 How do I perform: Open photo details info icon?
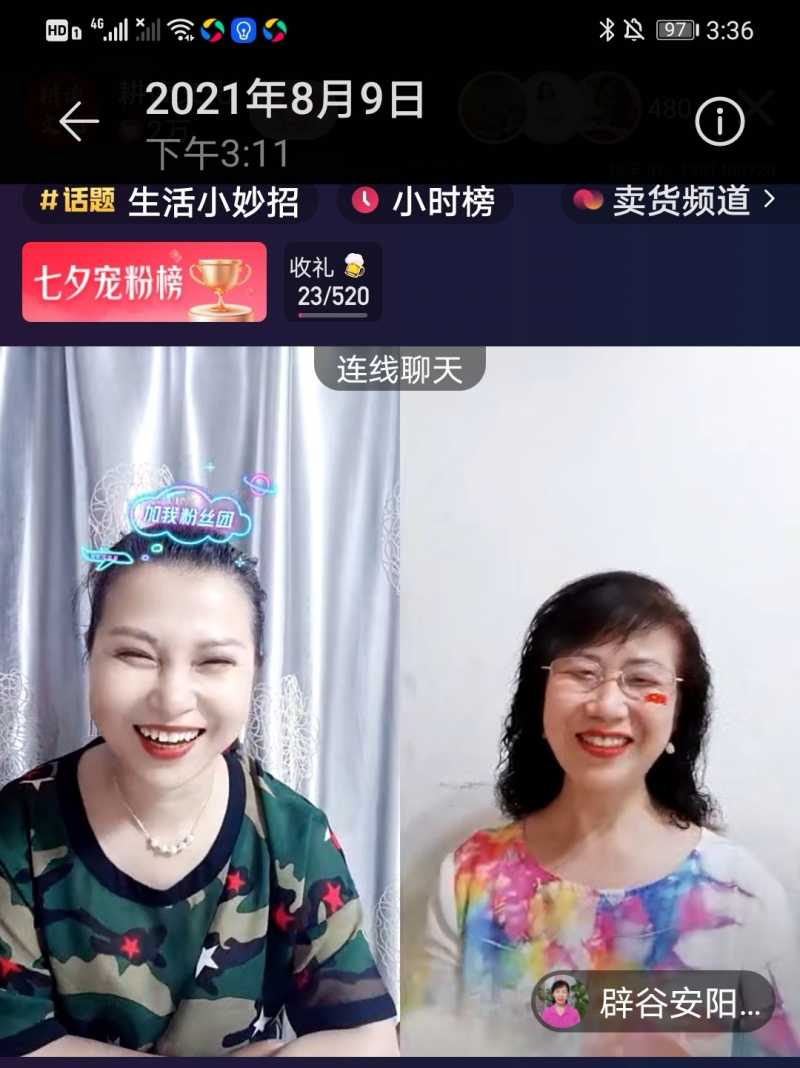point(719,123)
